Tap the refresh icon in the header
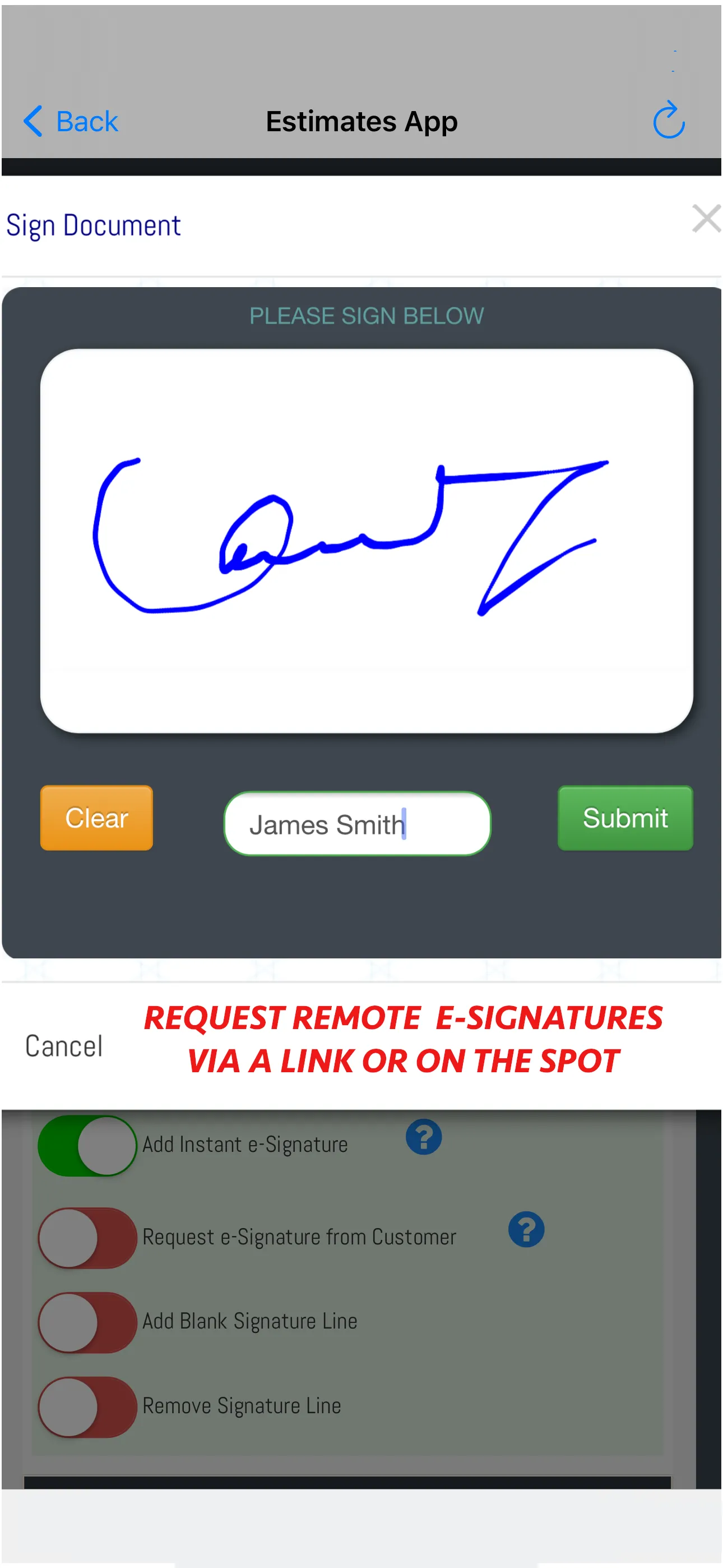Screen dimensions: 723x1568 tap(668, 120)
